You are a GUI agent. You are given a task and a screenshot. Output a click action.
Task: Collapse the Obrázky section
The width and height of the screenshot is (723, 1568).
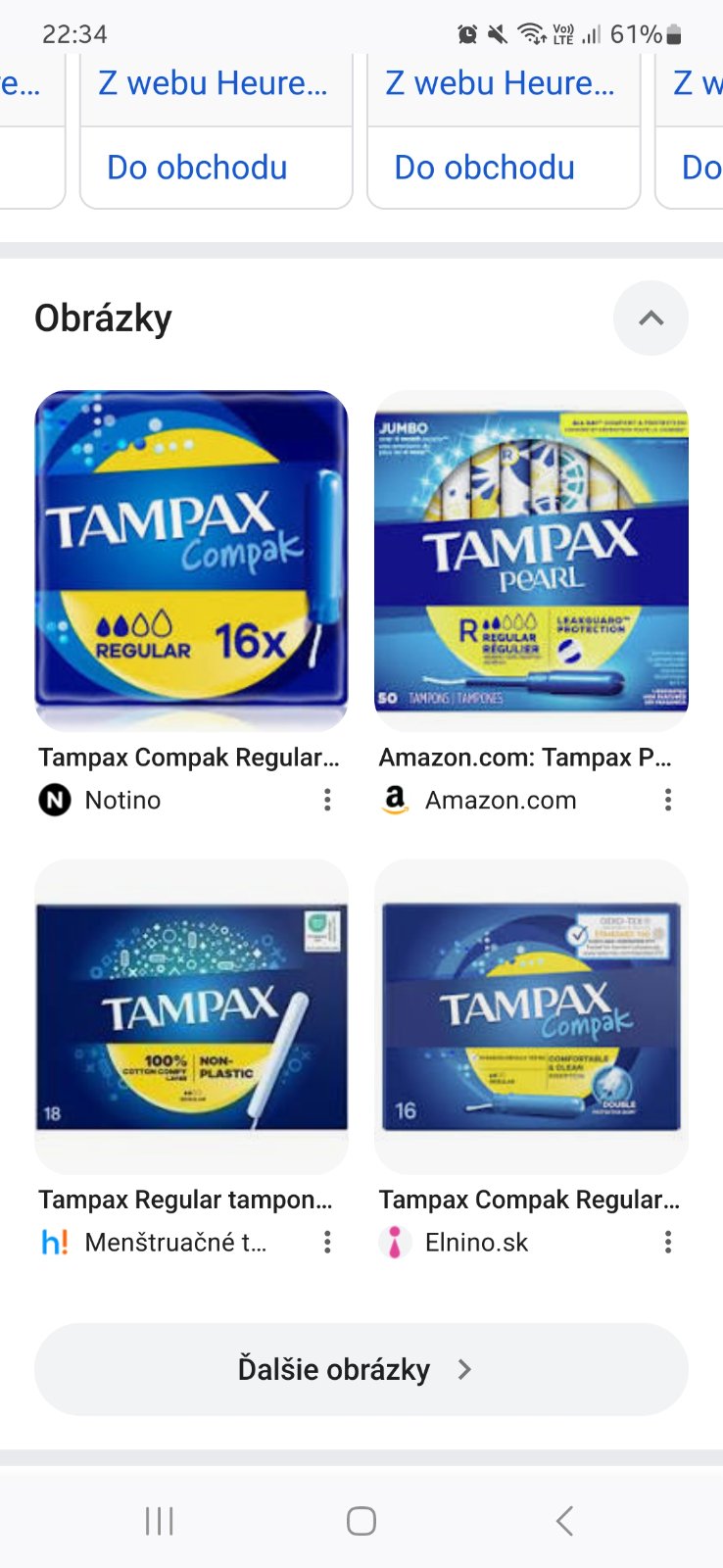[x=651, y=318]
